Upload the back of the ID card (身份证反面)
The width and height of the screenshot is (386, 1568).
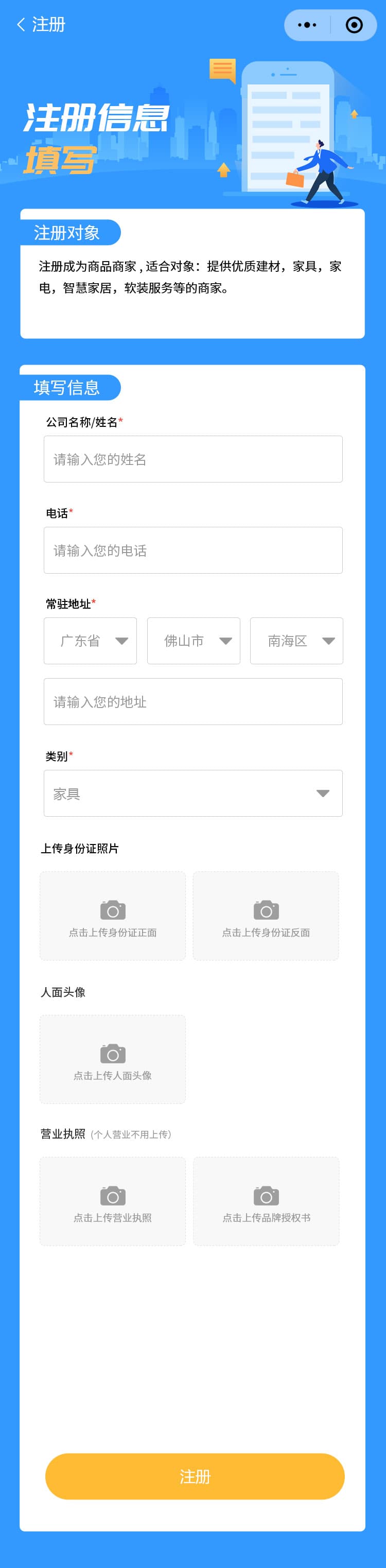[x=266, y=916]
